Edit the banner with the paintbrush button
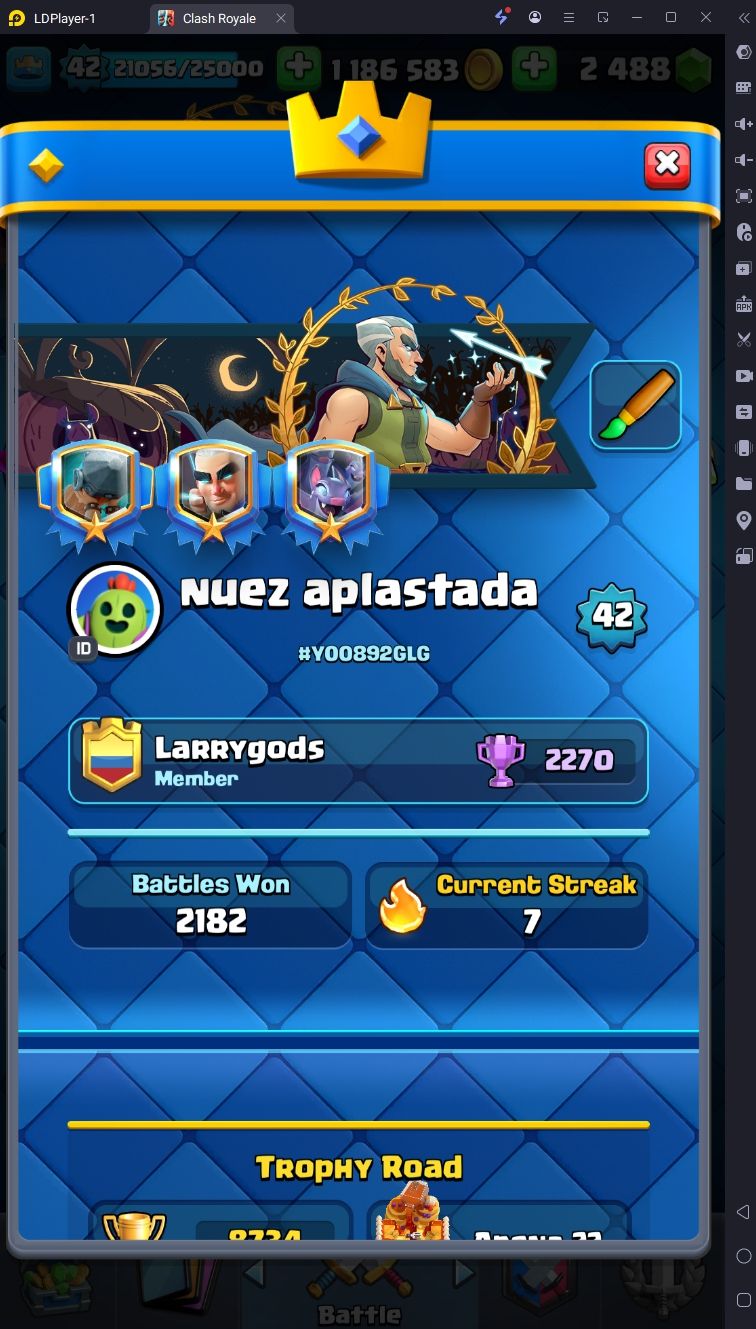The width and height of the screenshot is (756, 1329). coord(635,406)
